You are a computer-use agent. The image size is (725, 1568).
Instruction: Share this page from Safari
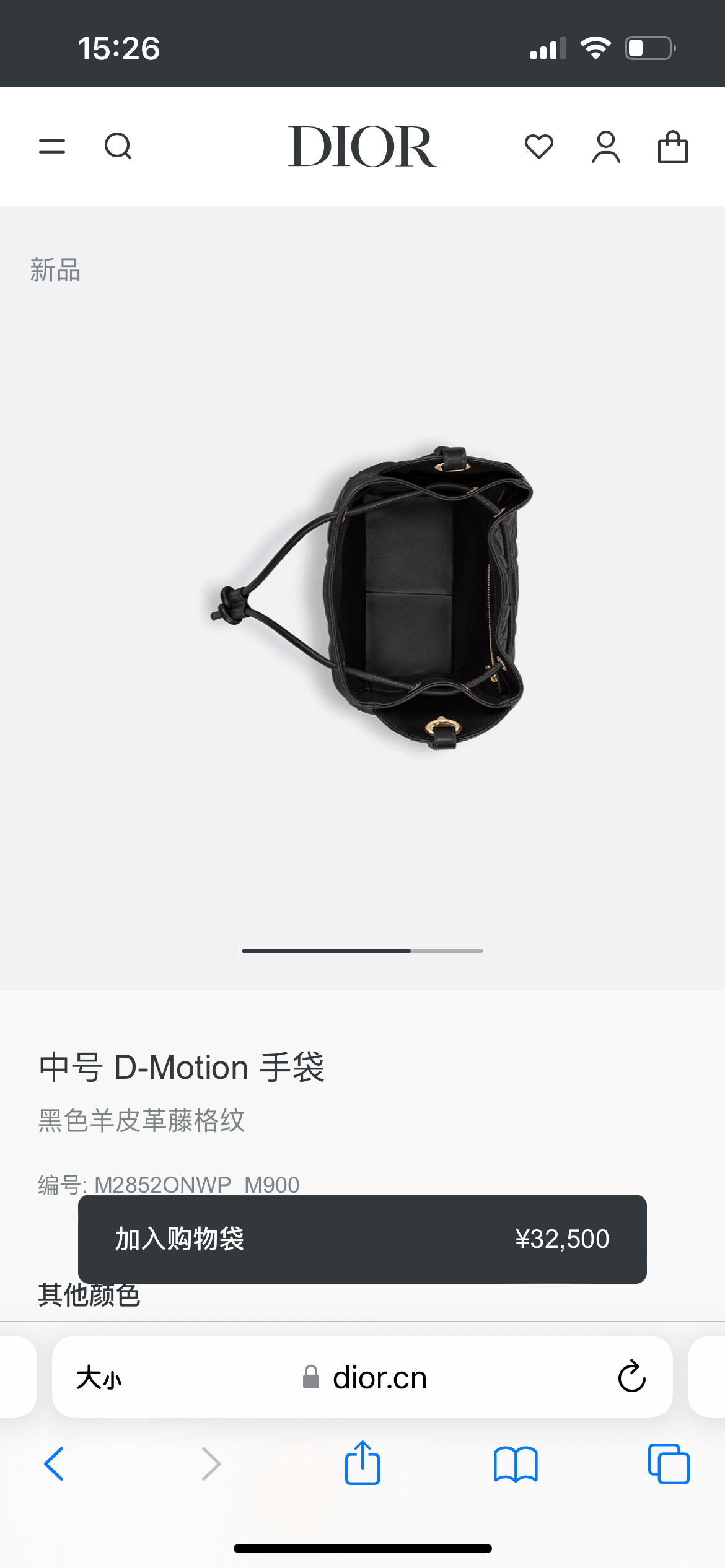point(362,1463)
